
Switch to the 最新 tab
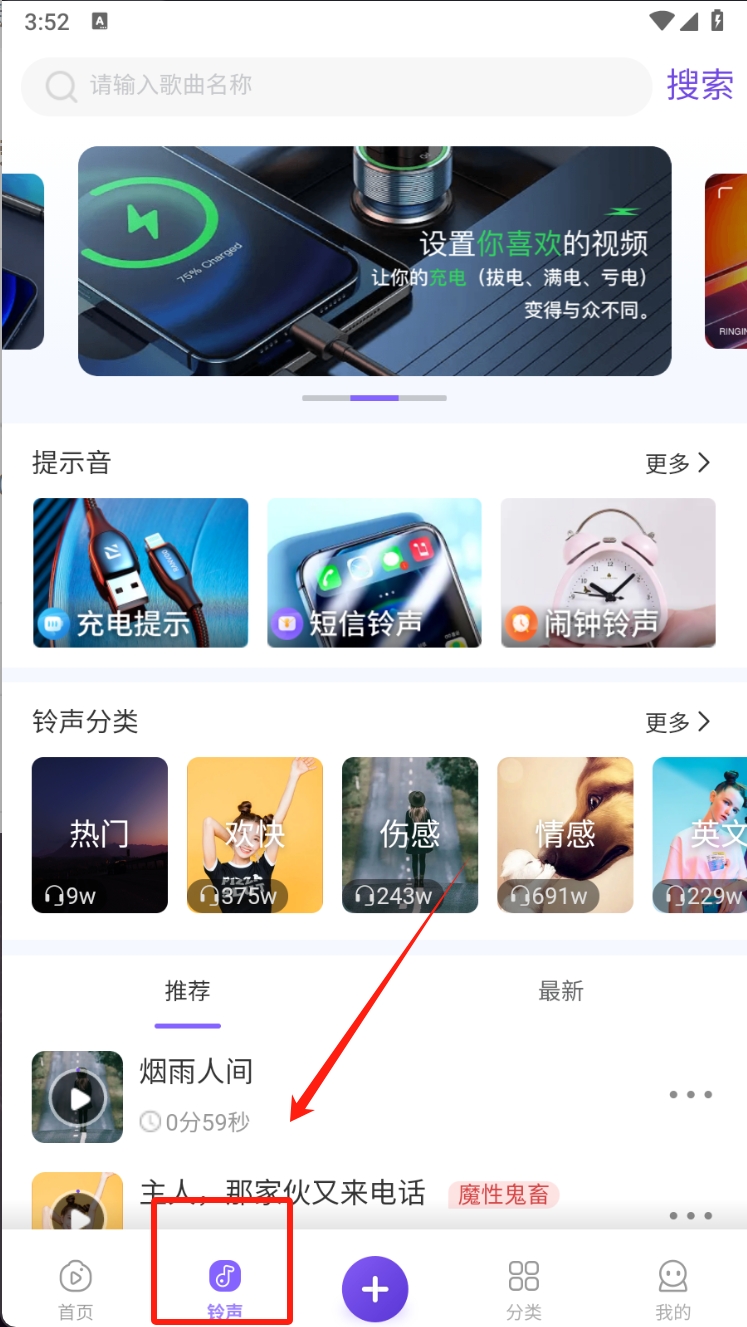[x=560, y=991]
